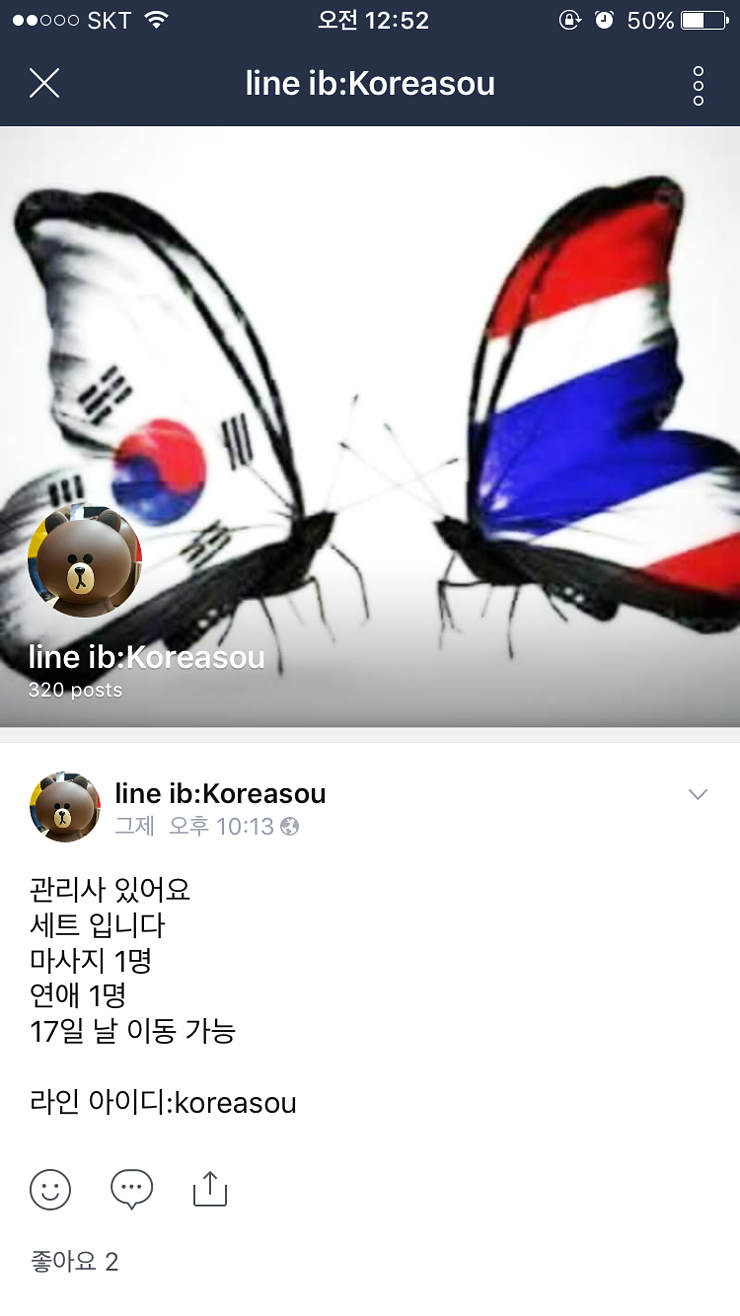This screenshot has height=1316, width=740.
Task: Close the line ib:Koreasou timeline page
Action: click(x=44, y=83)
